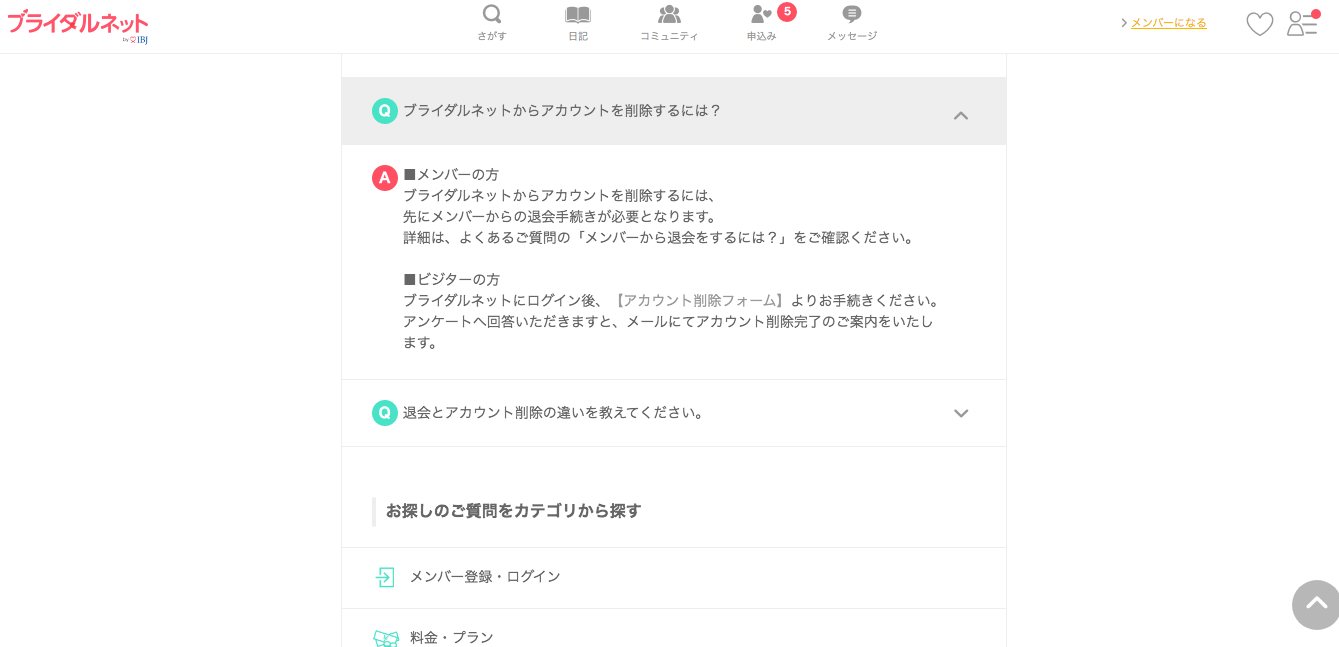Tap the ブライダルネット logo to go home
Viewport: 1339px width, 647px height.
coord(77,24)
